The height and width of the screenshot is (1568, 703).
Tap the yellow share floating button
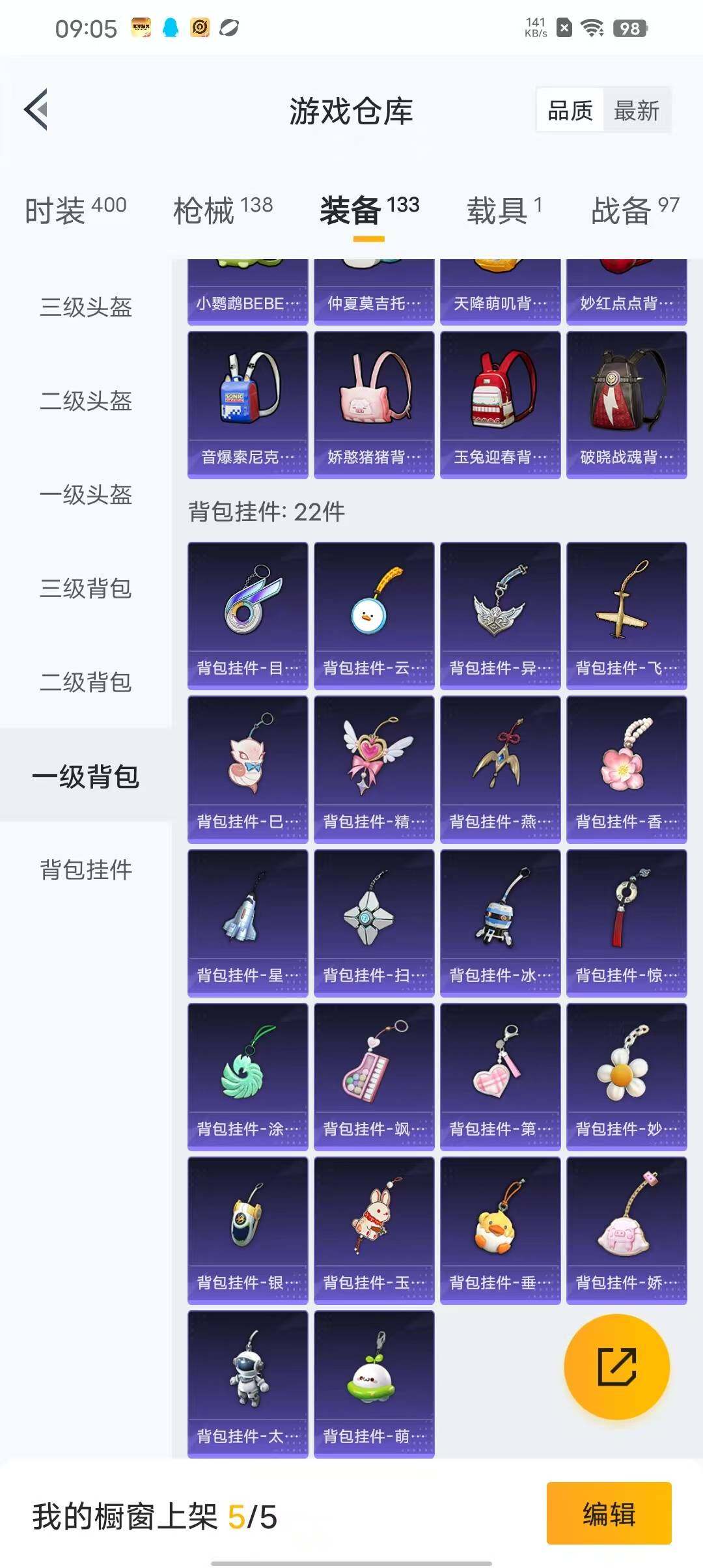click(x=616, y=1367)
